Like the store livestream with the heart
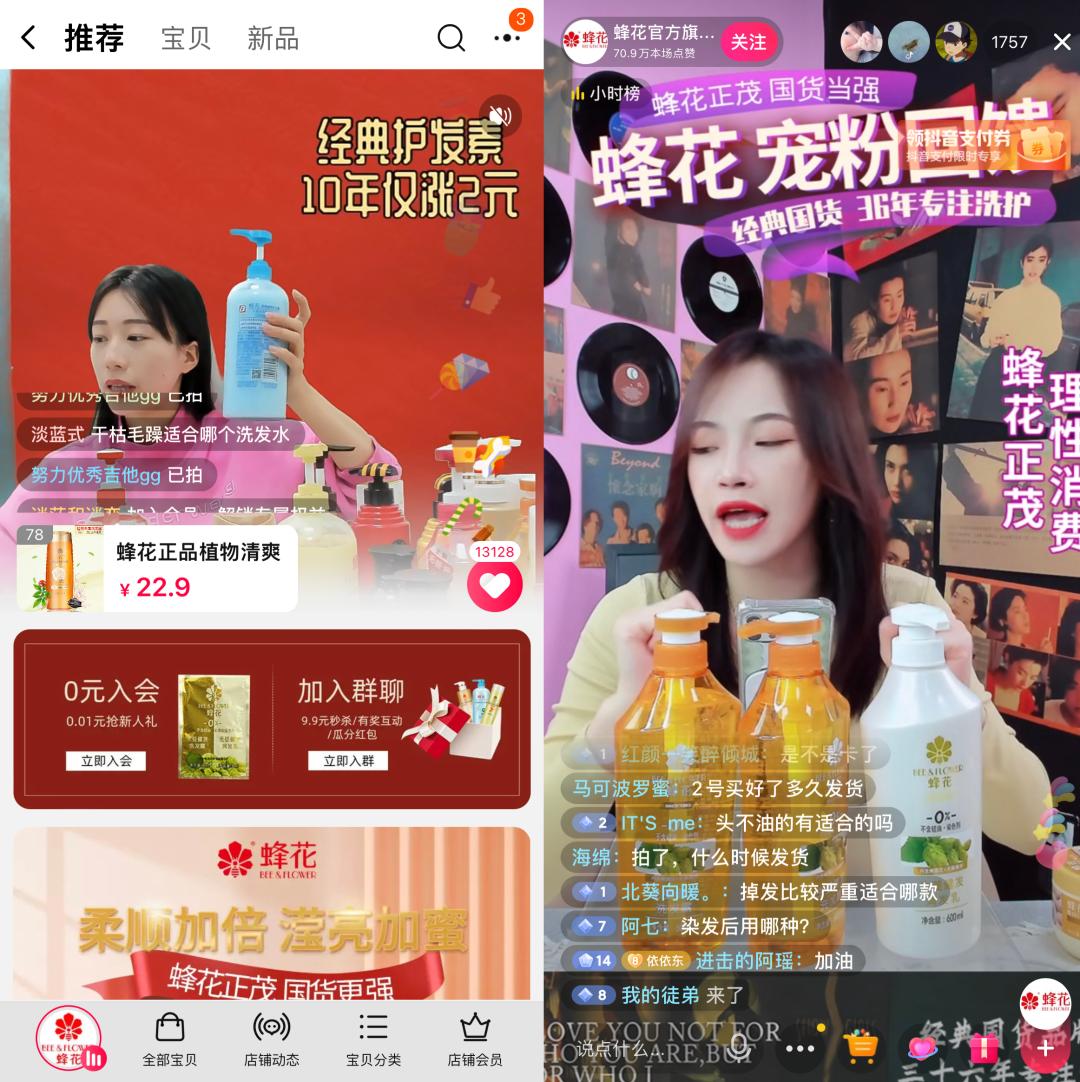Image resolution: width=1080 pixels, height=1082 pixels. pos(495,585)
